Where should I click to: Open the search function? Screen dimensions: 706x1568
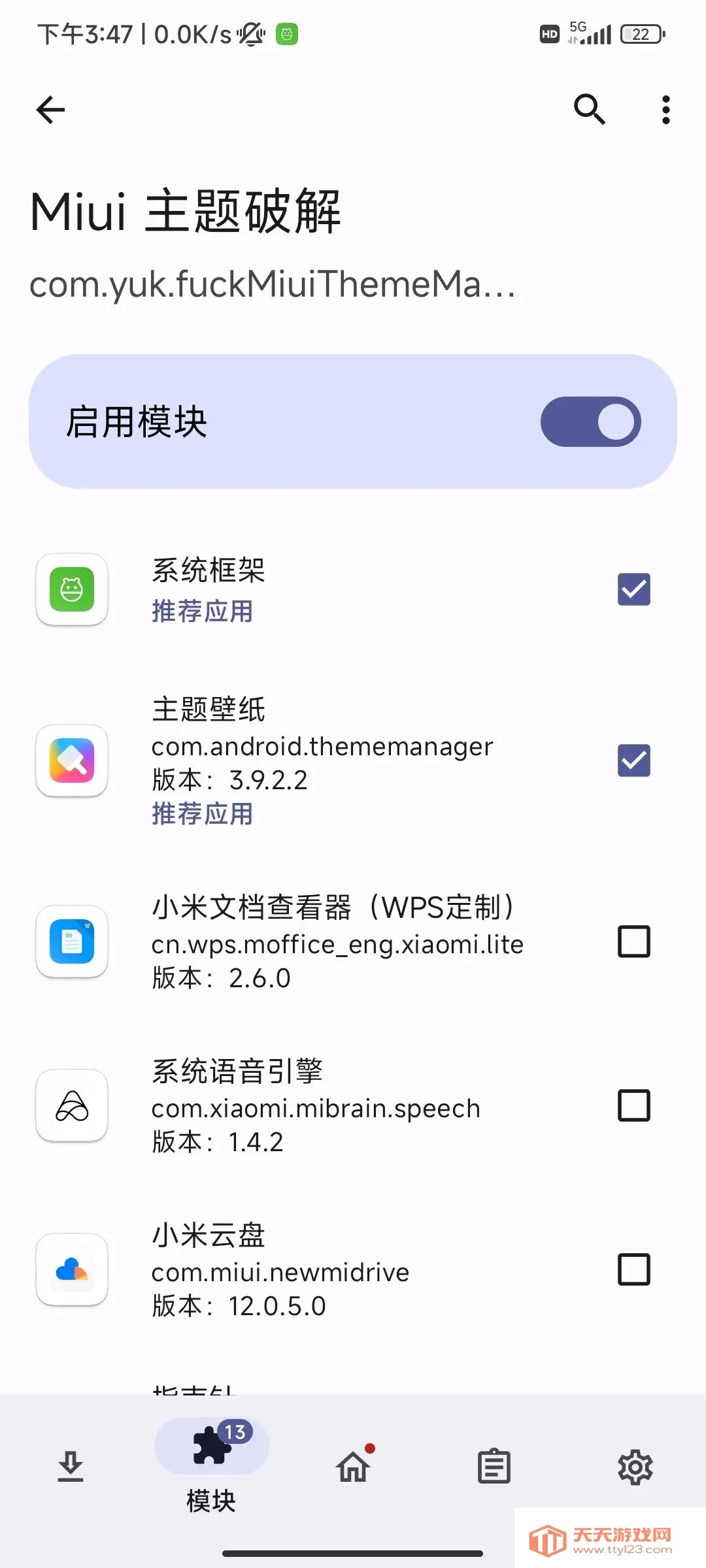[589, 109]
